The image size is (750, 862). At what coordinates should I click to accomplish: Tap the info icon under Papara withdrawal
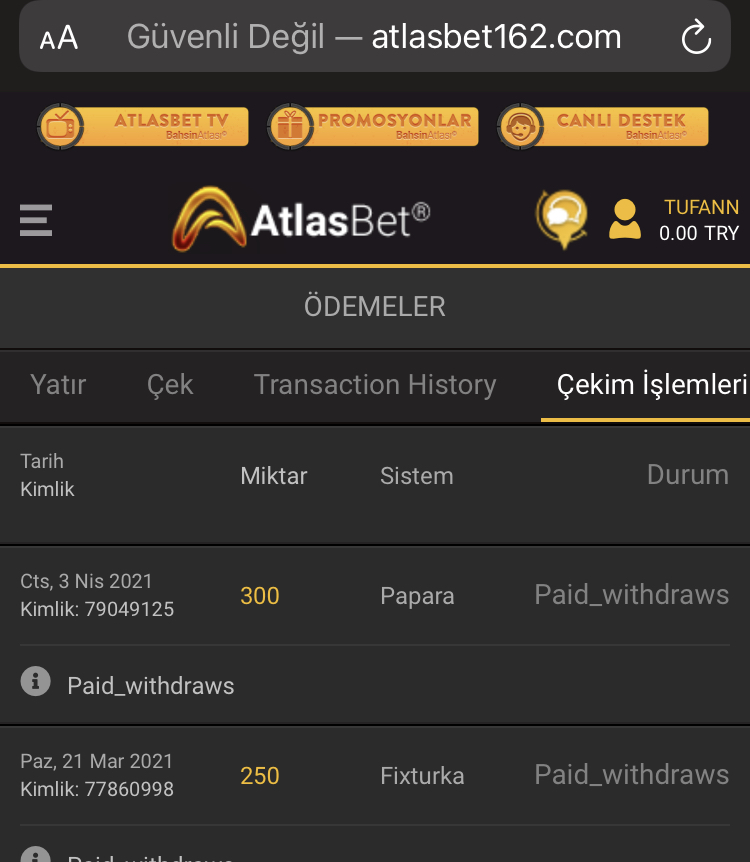36,682
